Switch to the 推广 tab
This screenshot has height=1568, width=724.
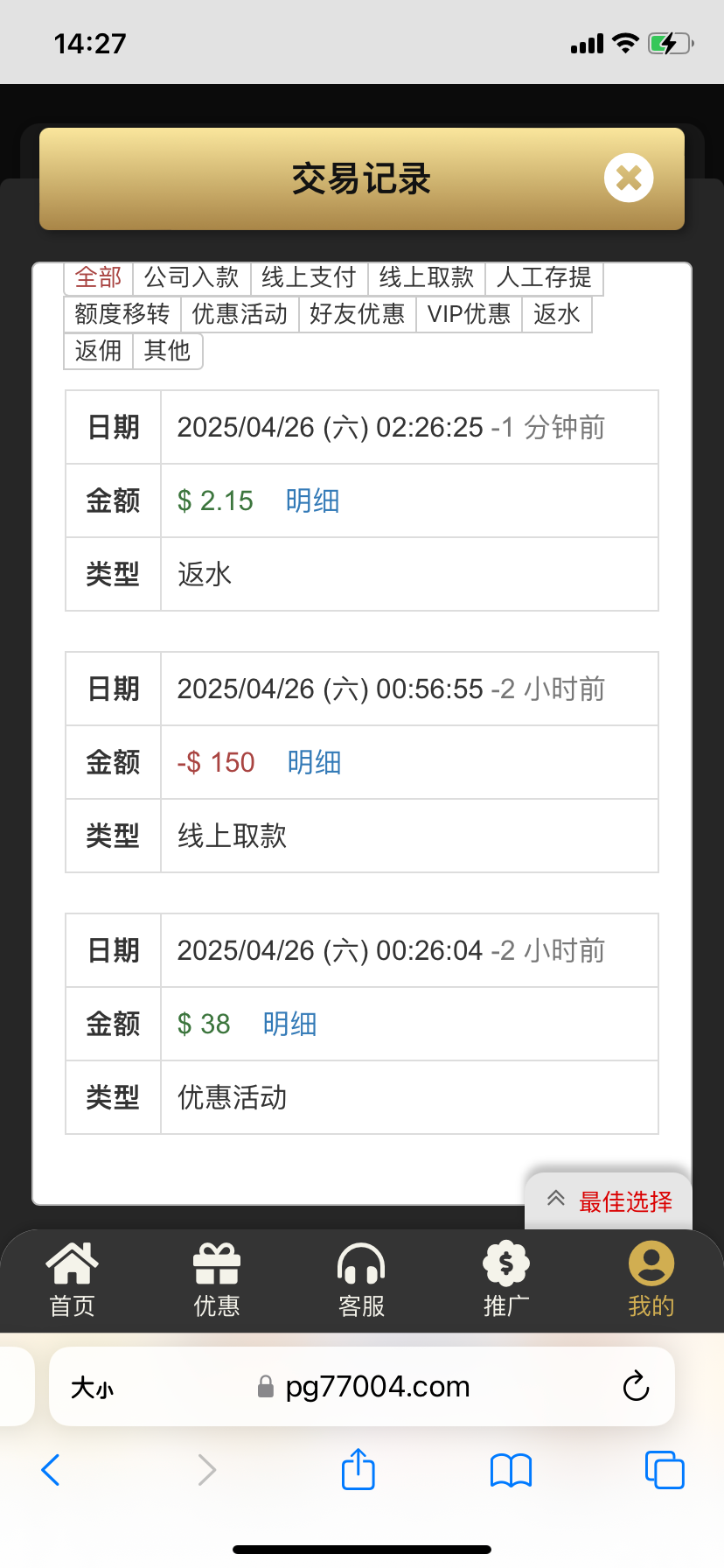[506, 1280]
